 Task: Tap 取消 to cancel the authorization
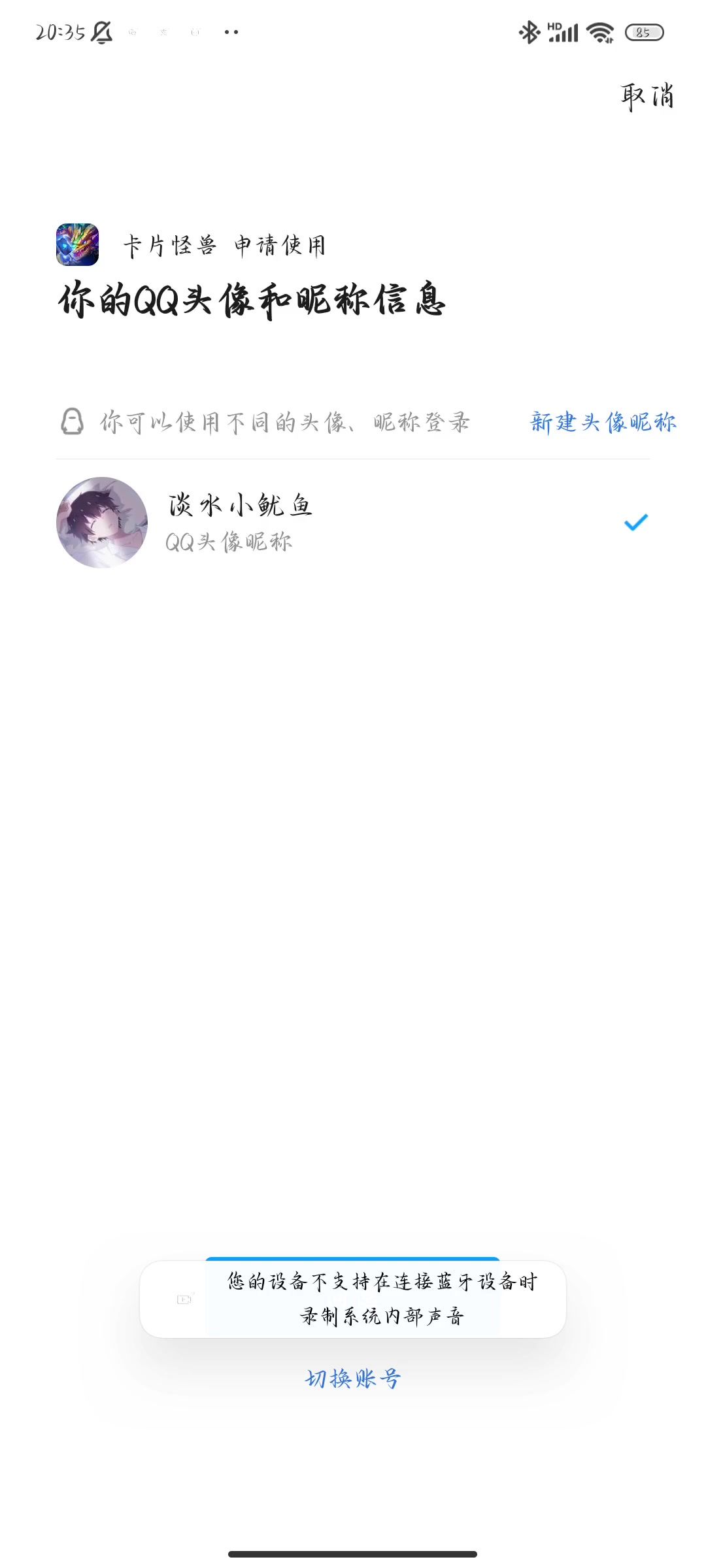coord(647,97)
